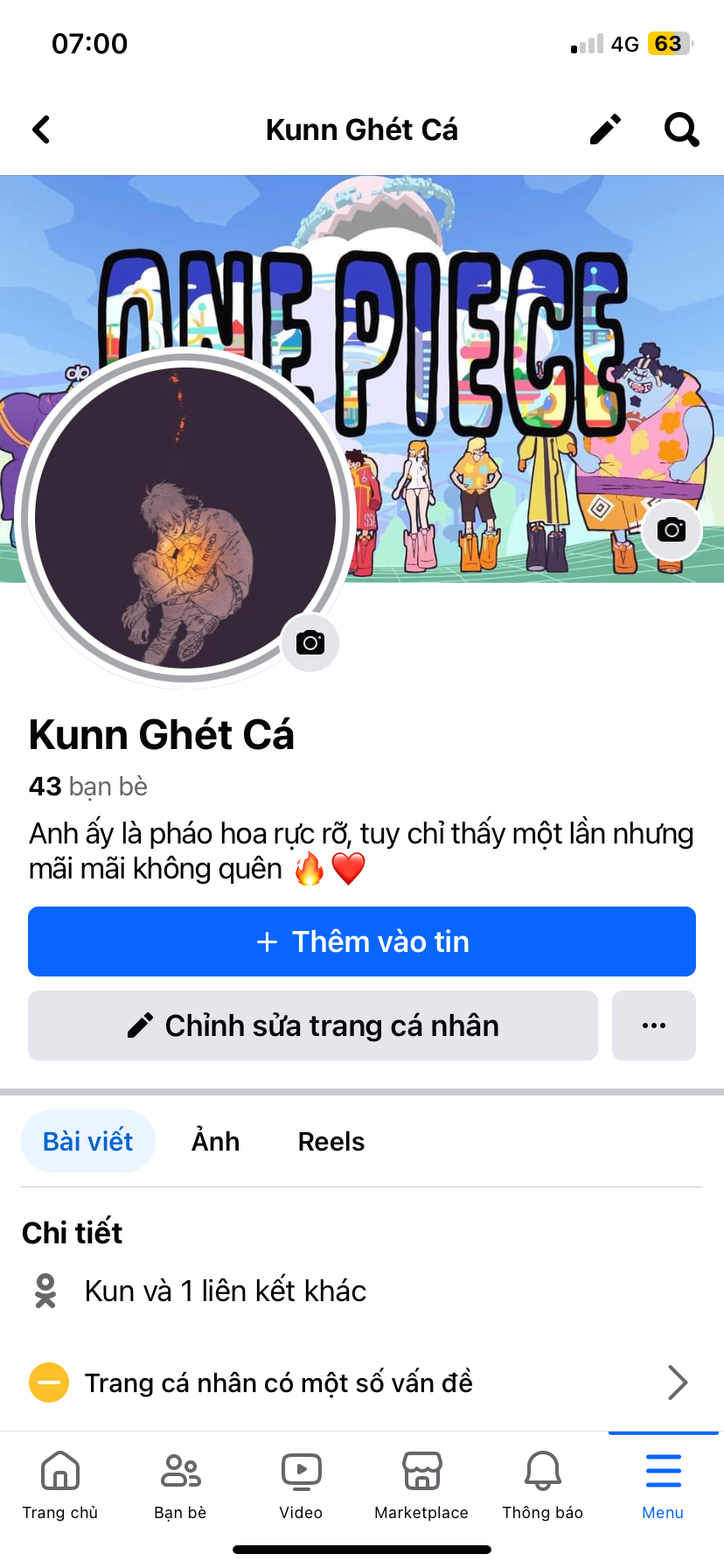This screenshot has width=724, height=1568.
Task: Switch to the "Ảnh" tab
Action: pyautogui.click(x=215, y=1141)
